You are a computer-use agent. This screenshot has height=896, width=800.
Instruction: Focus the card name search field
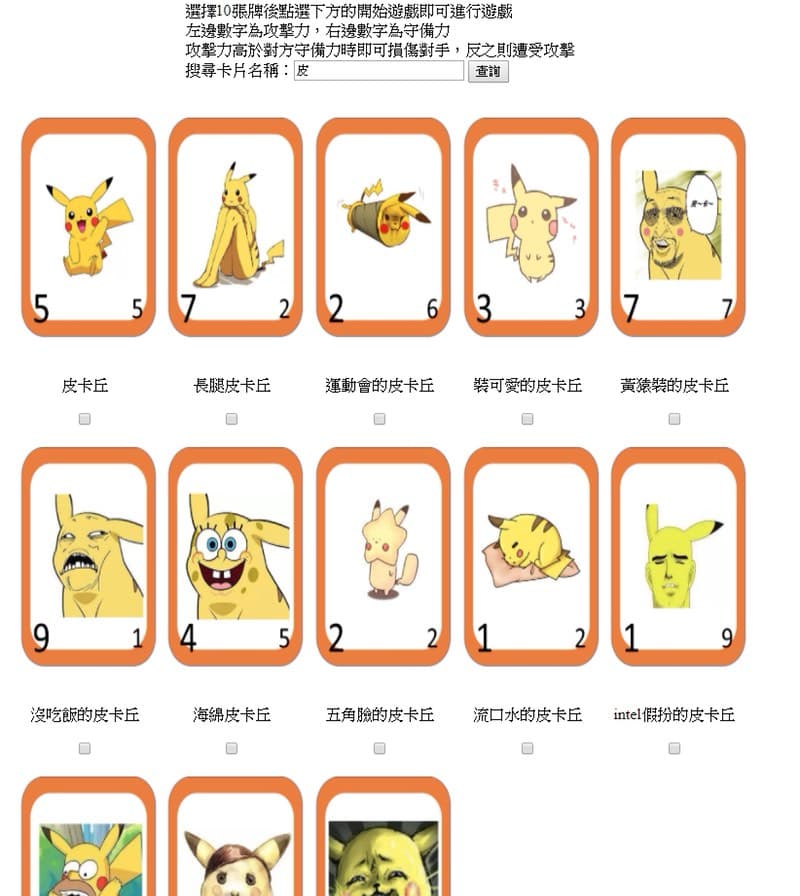point(378,71)
